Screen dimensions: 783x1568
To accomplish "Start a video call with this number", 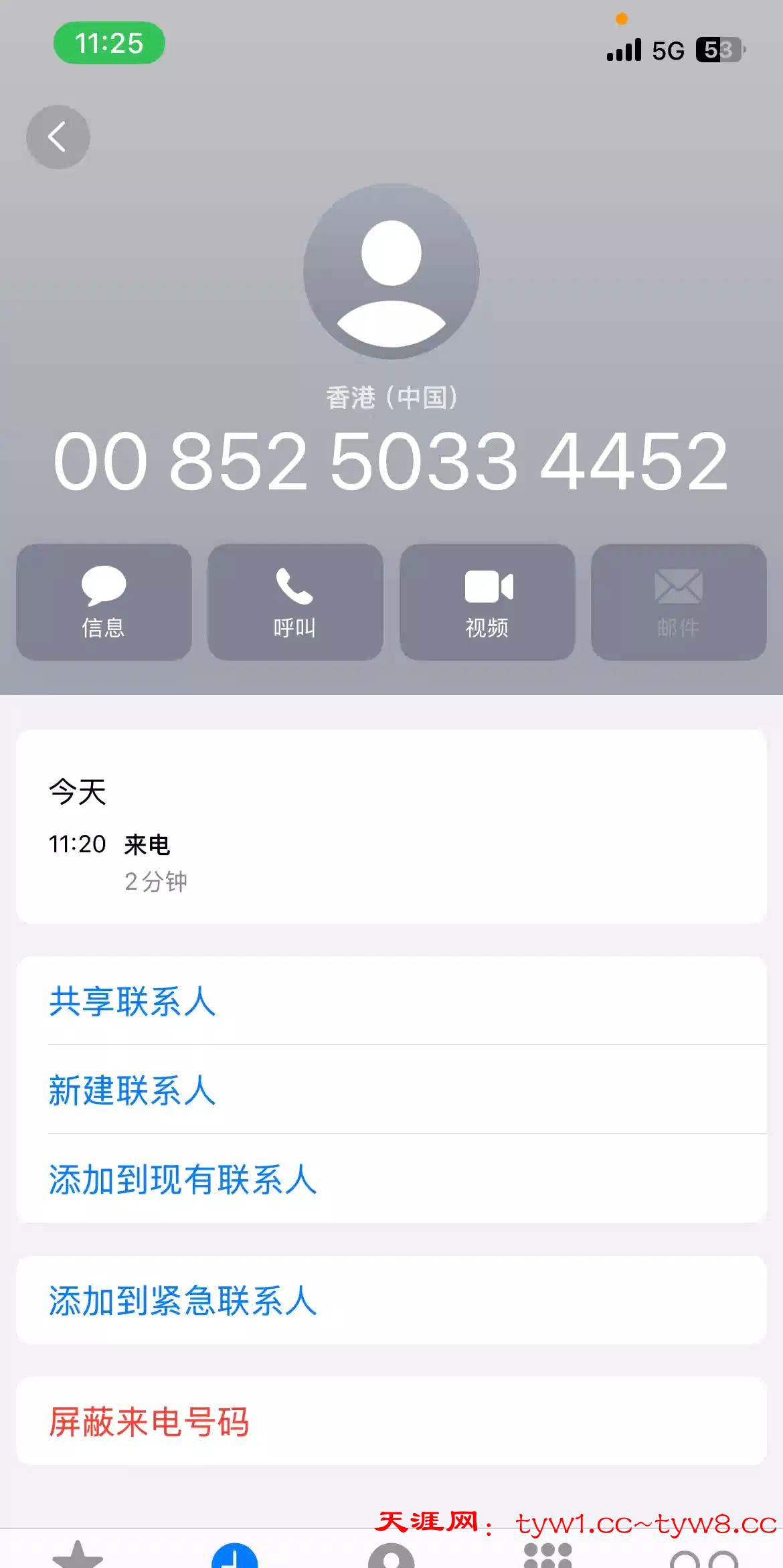I will [487, 602].
